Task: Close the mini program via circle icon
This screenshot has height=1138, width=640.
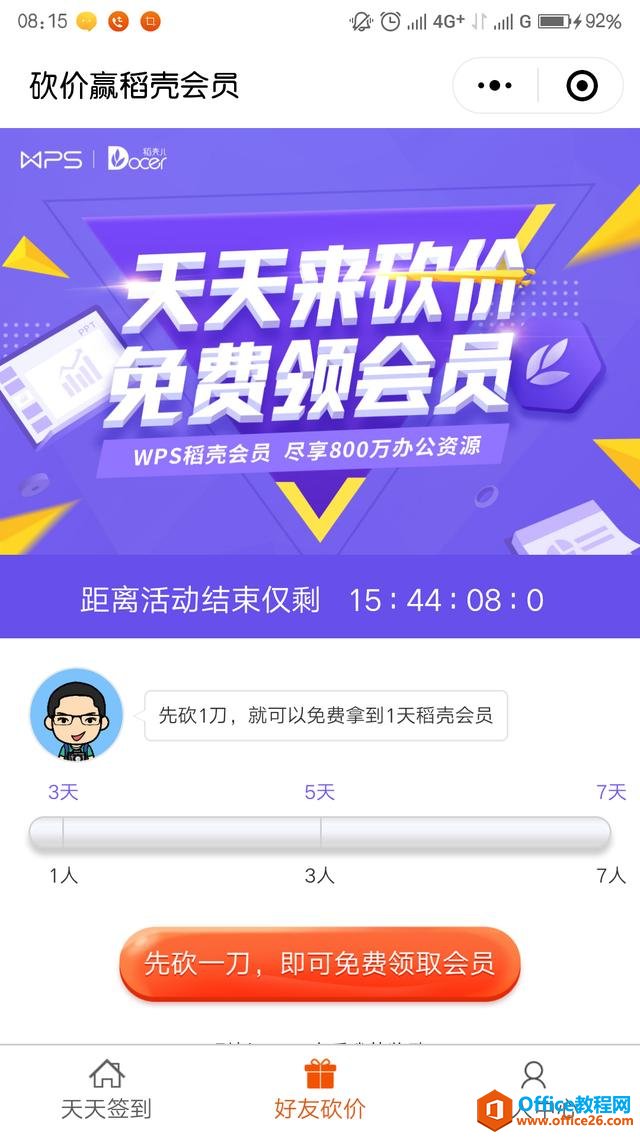Action: pos(581,86)
